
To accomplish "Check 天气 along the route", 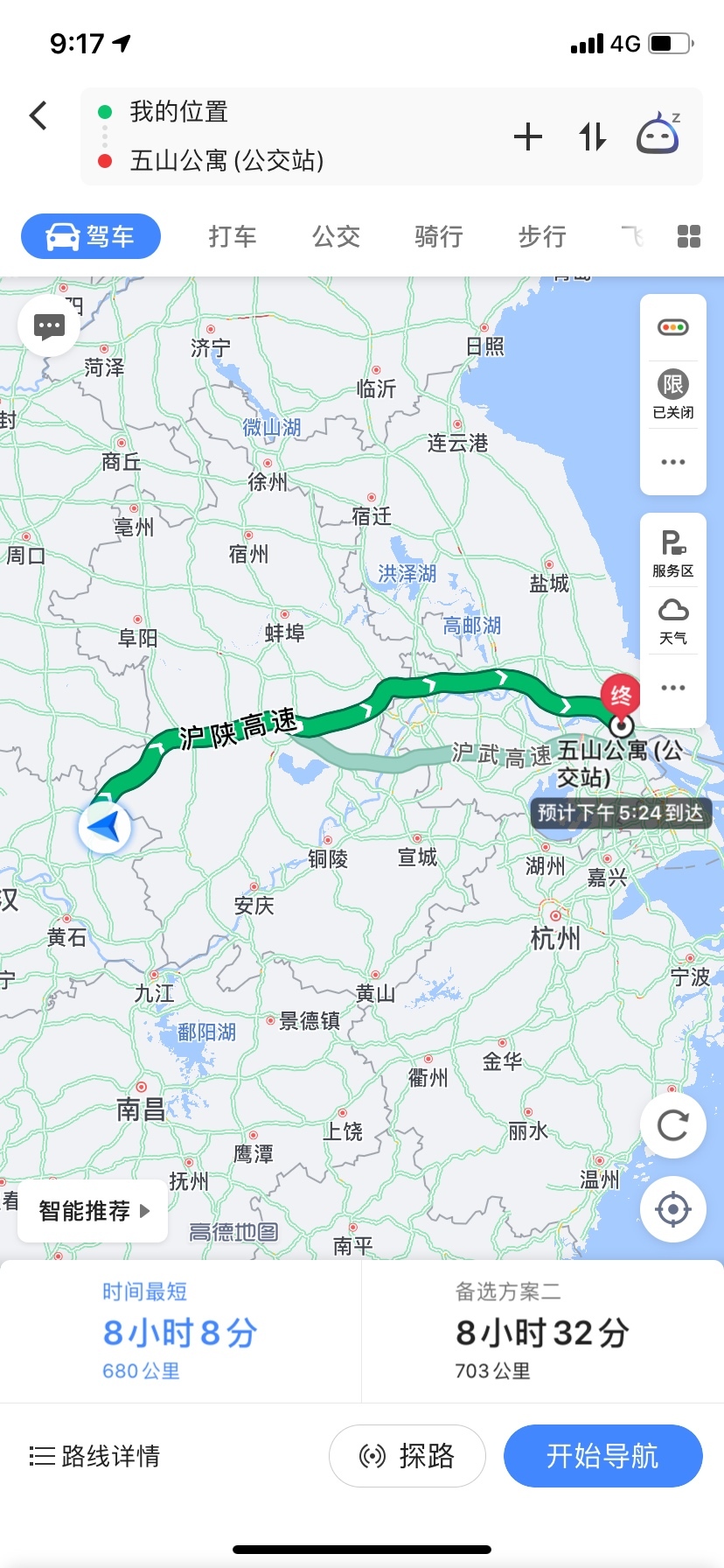I will [672, 620].
